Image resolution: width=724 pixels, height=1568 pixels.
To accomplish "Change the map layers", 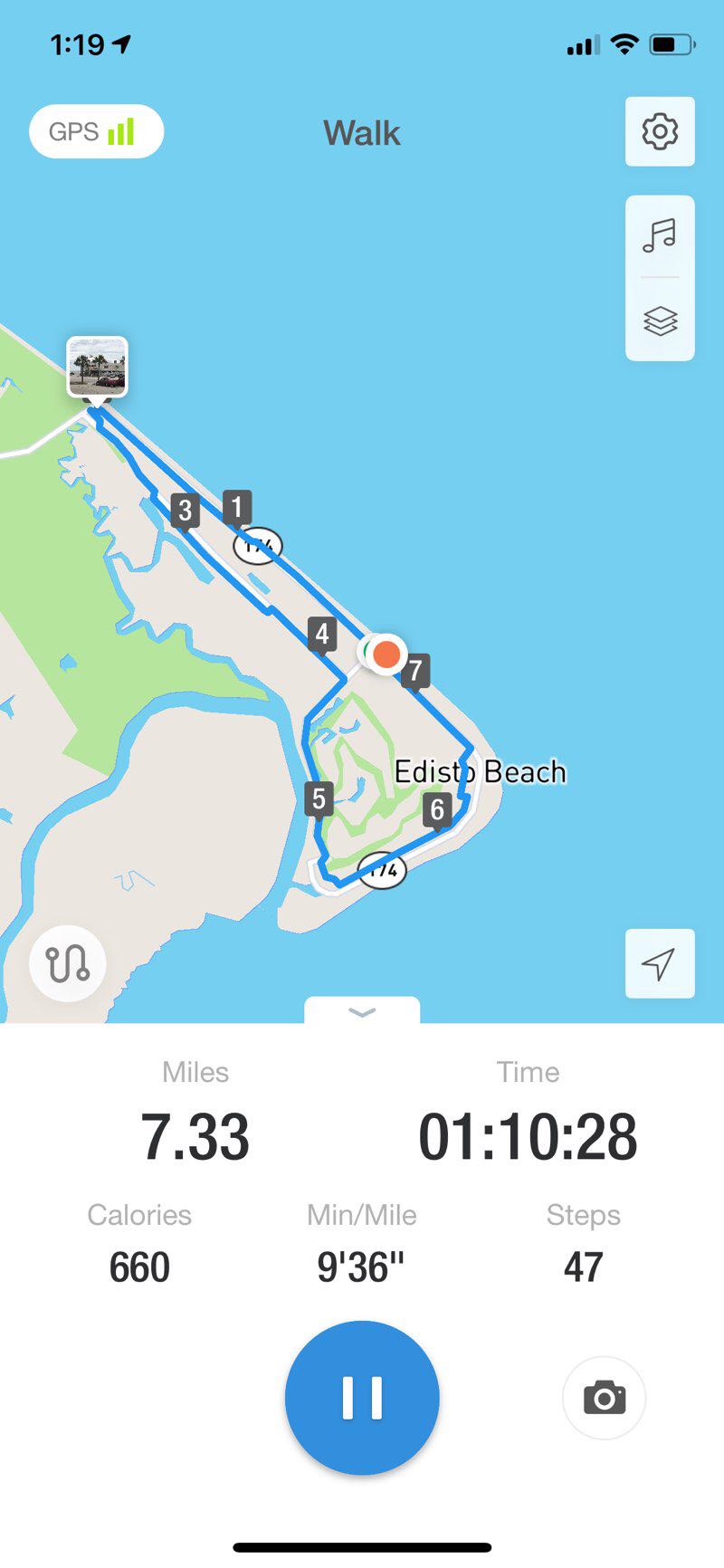I will pos(660,320).
